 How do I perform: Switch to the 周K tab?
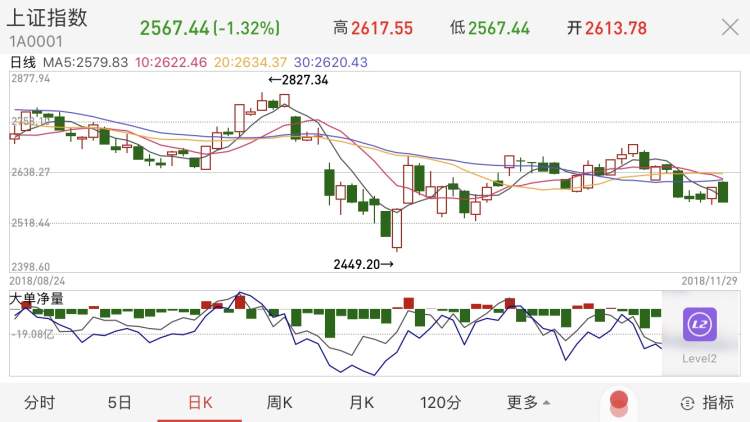(279, 403)
